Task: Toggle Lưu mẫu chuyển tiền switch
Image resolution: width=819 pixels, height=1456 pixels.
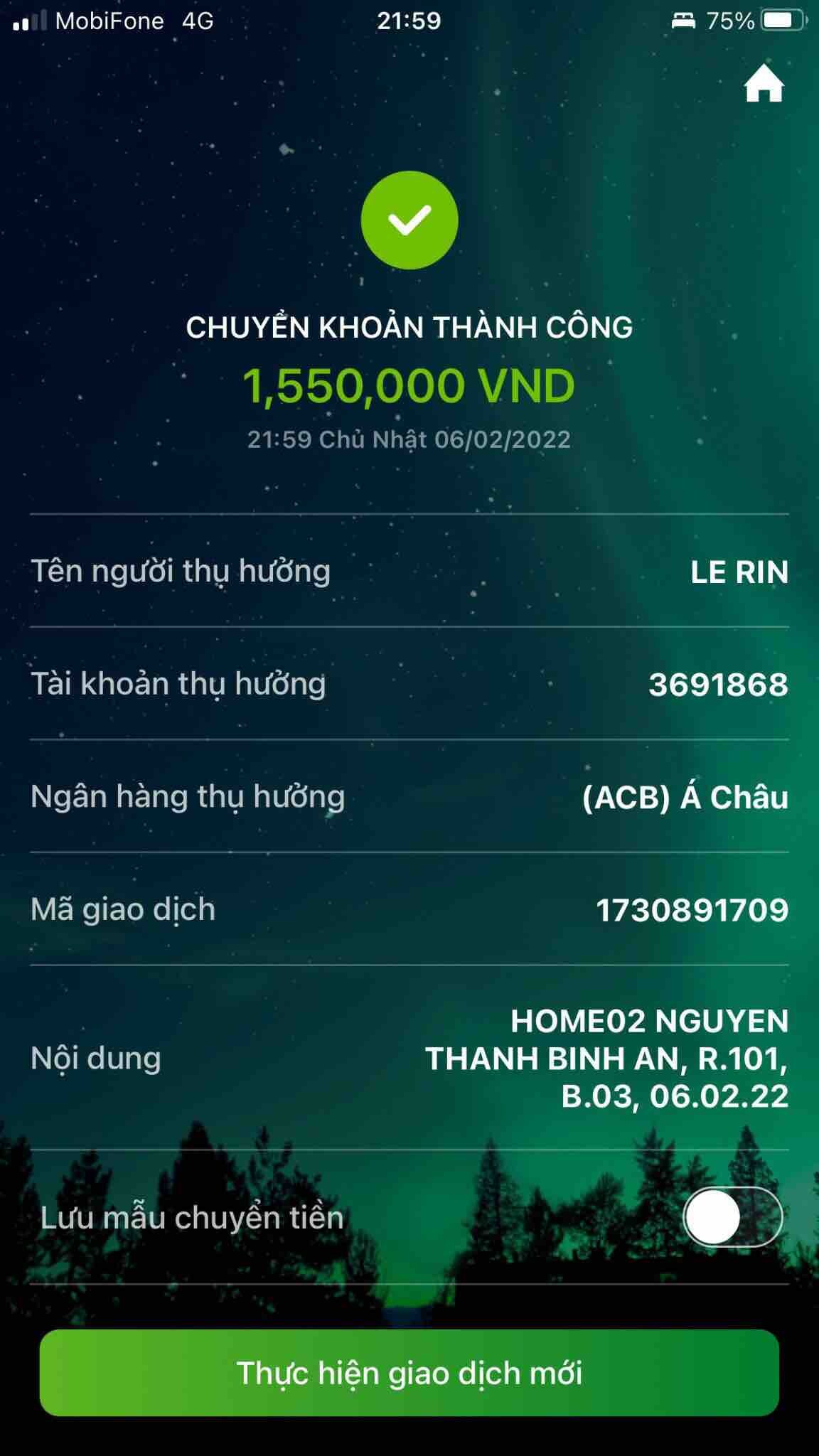Action: (x=732, y=1216)
